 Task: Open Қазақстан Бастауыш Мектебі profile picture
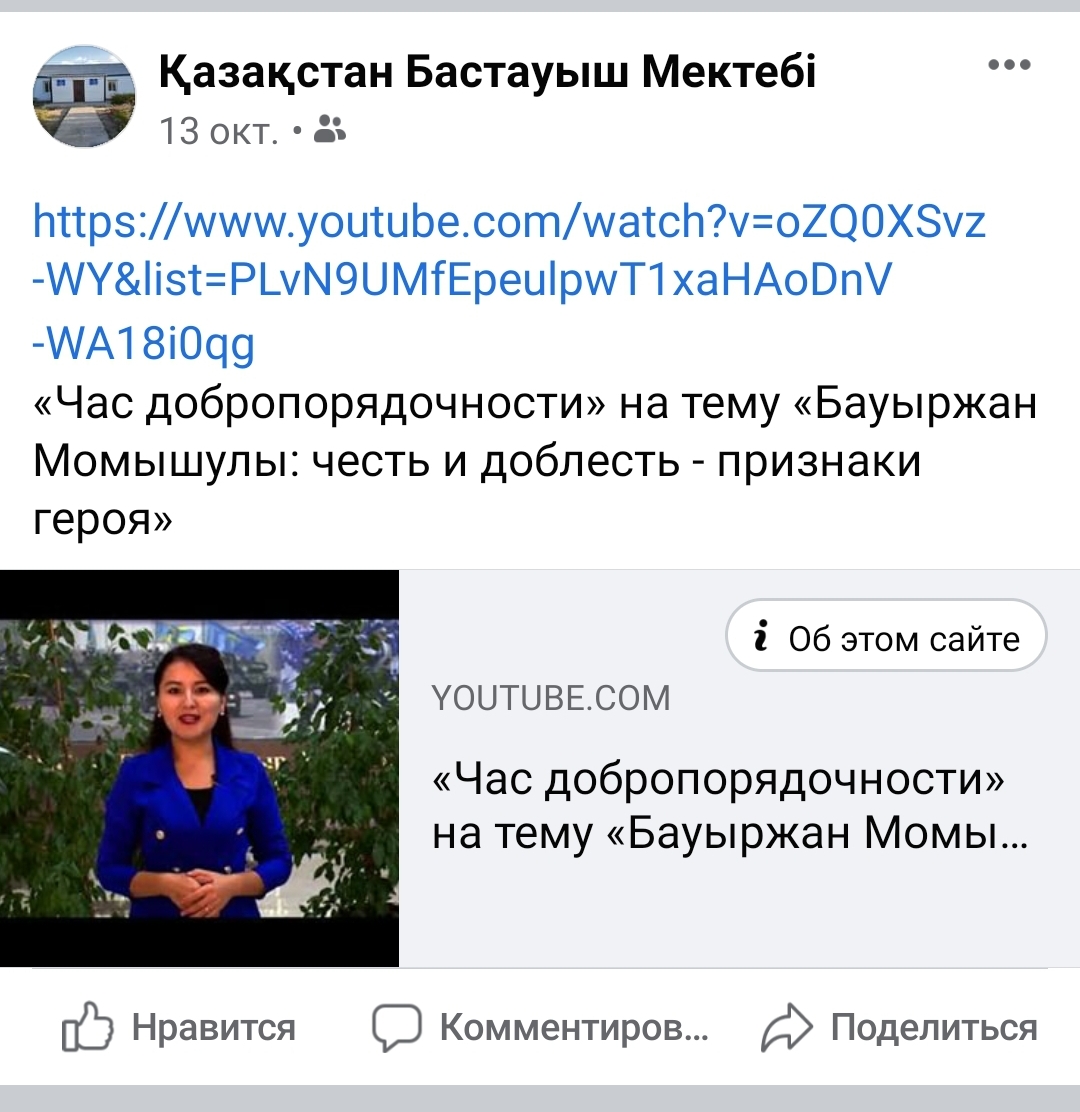click(x=84, y=96)
